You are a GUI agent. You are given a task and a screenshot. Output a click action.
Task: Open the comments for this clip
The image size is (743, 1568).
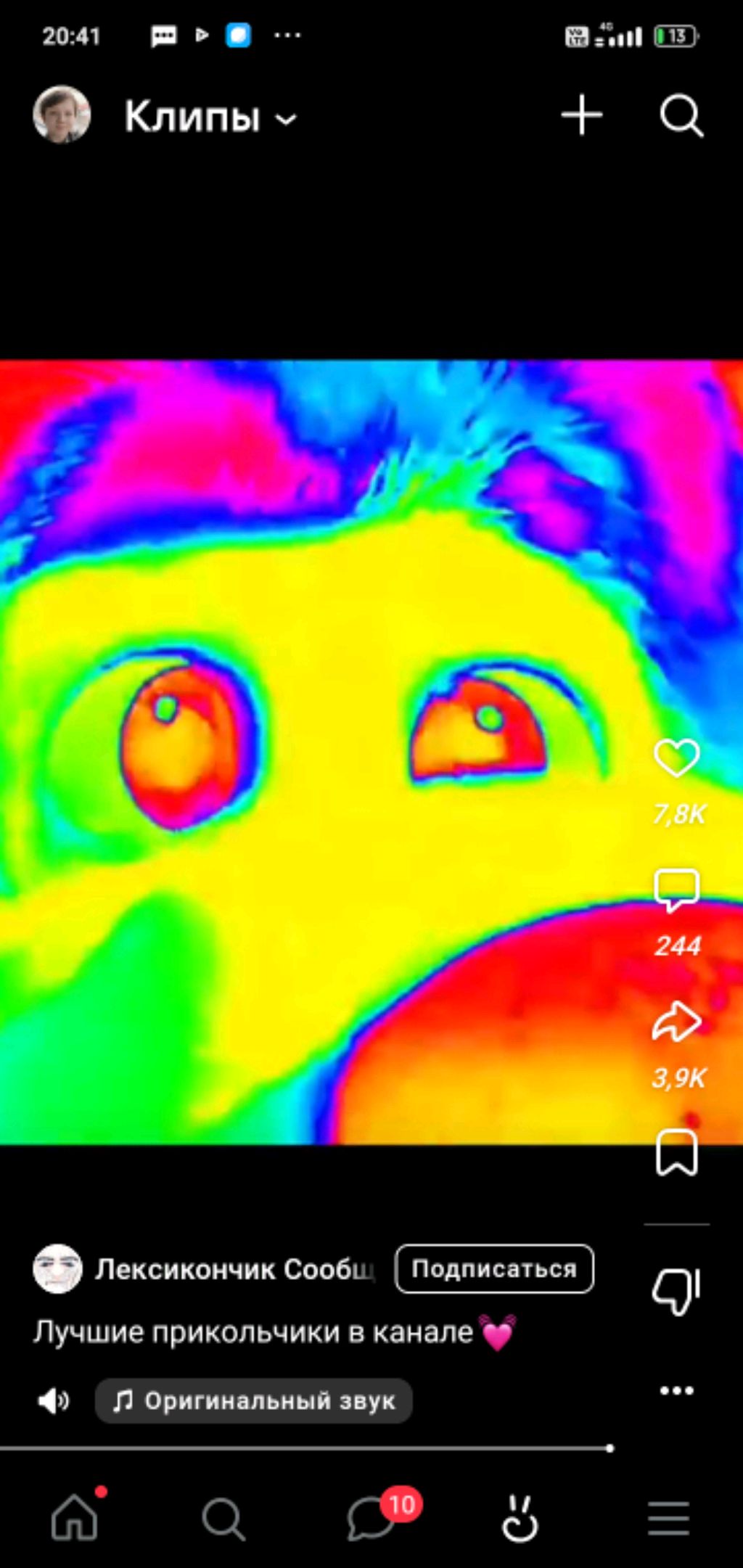676,890
